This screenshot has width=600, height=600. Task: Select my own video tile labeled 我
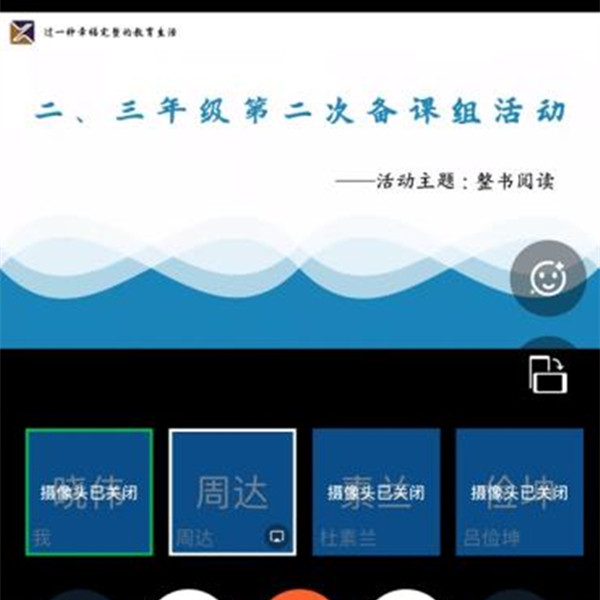(89, 492)
